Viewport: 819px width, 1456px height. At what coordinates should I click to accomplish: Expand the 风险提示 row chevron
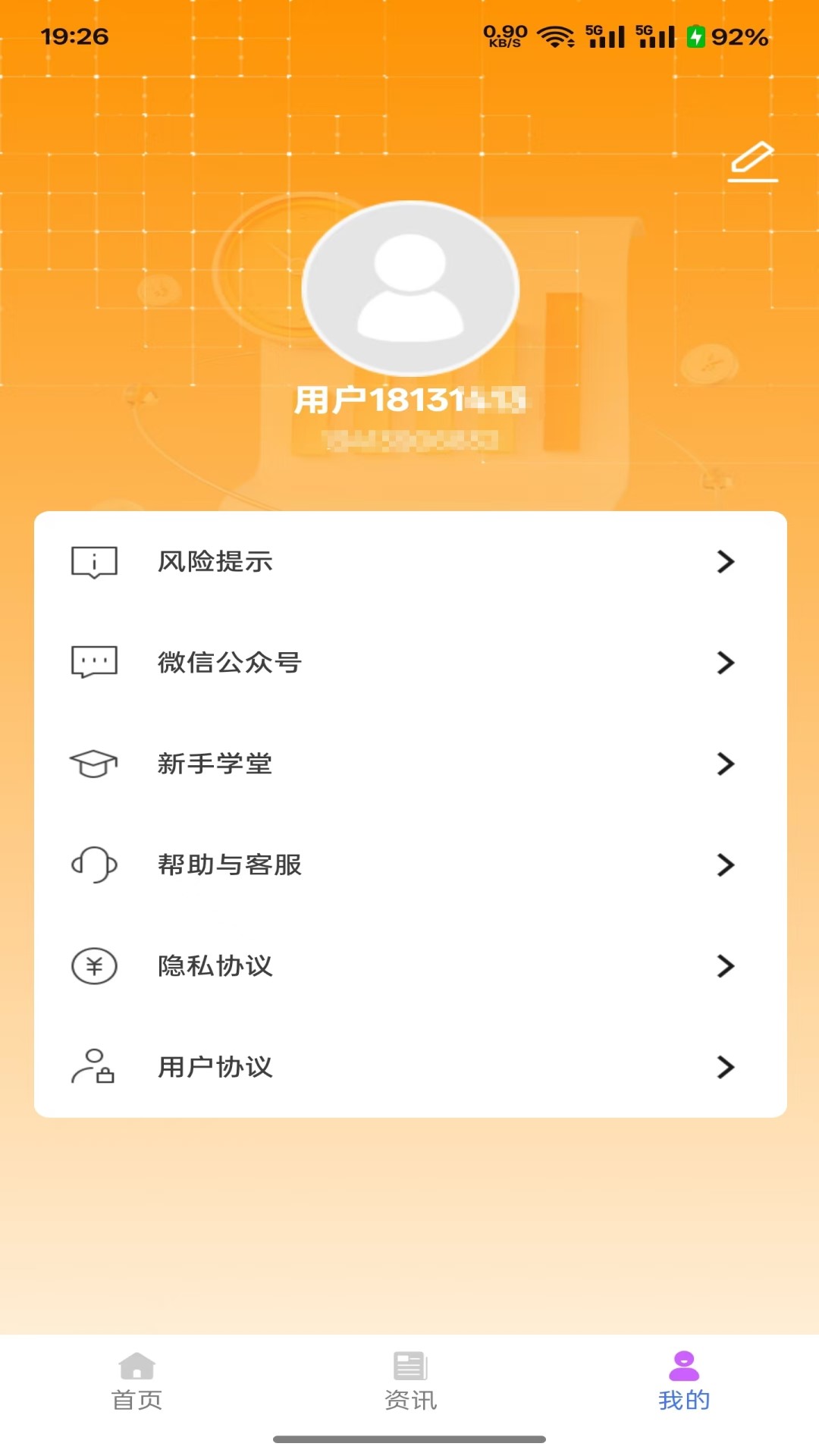(x=727, y=562)
